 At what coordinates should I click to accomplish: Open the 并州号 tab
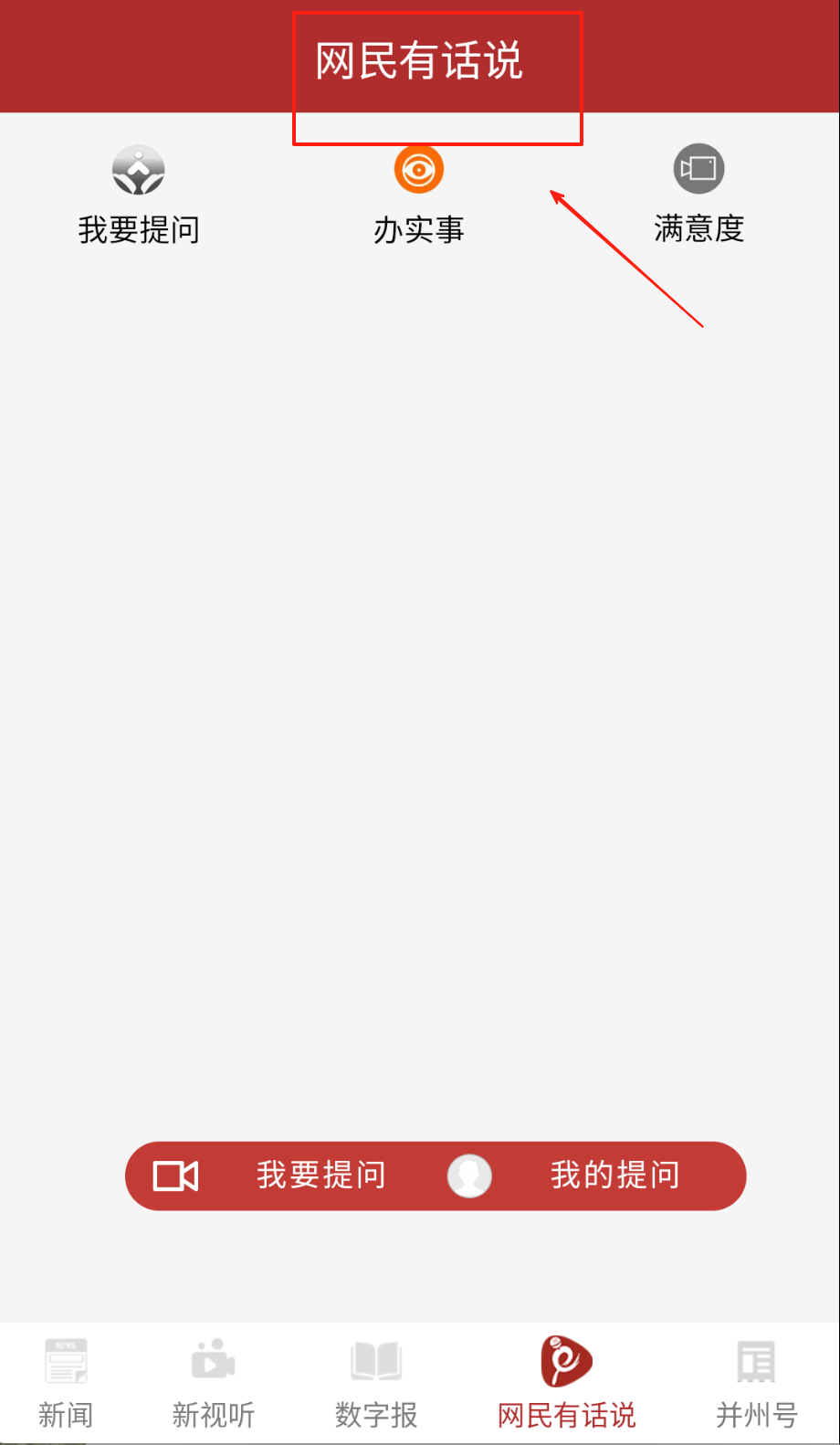(757, 1384)
